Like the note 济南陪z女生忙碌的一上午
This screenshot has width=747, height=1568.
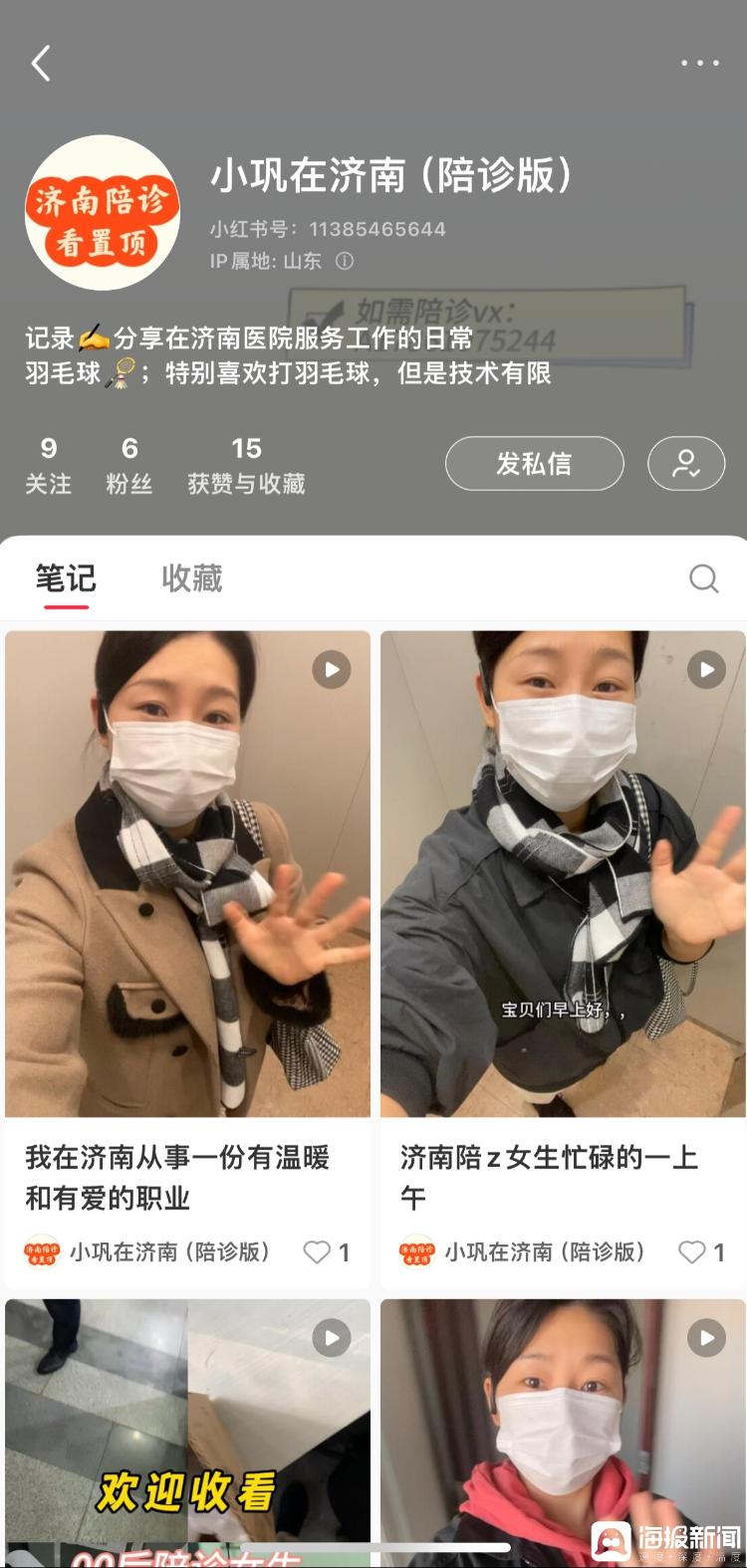coord(692,1252)
